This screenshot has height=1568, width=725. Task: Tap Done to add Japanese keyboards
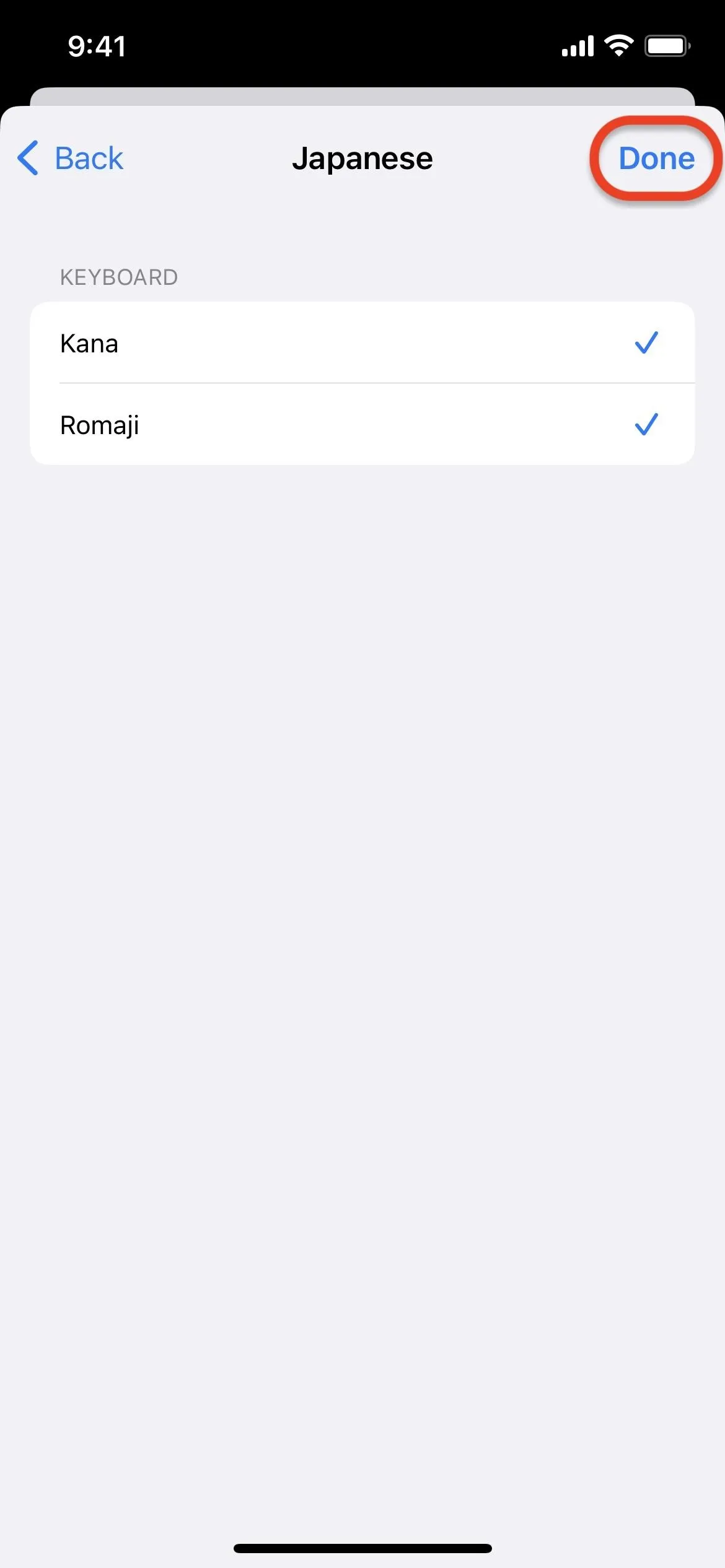click(x=656, y=158)
